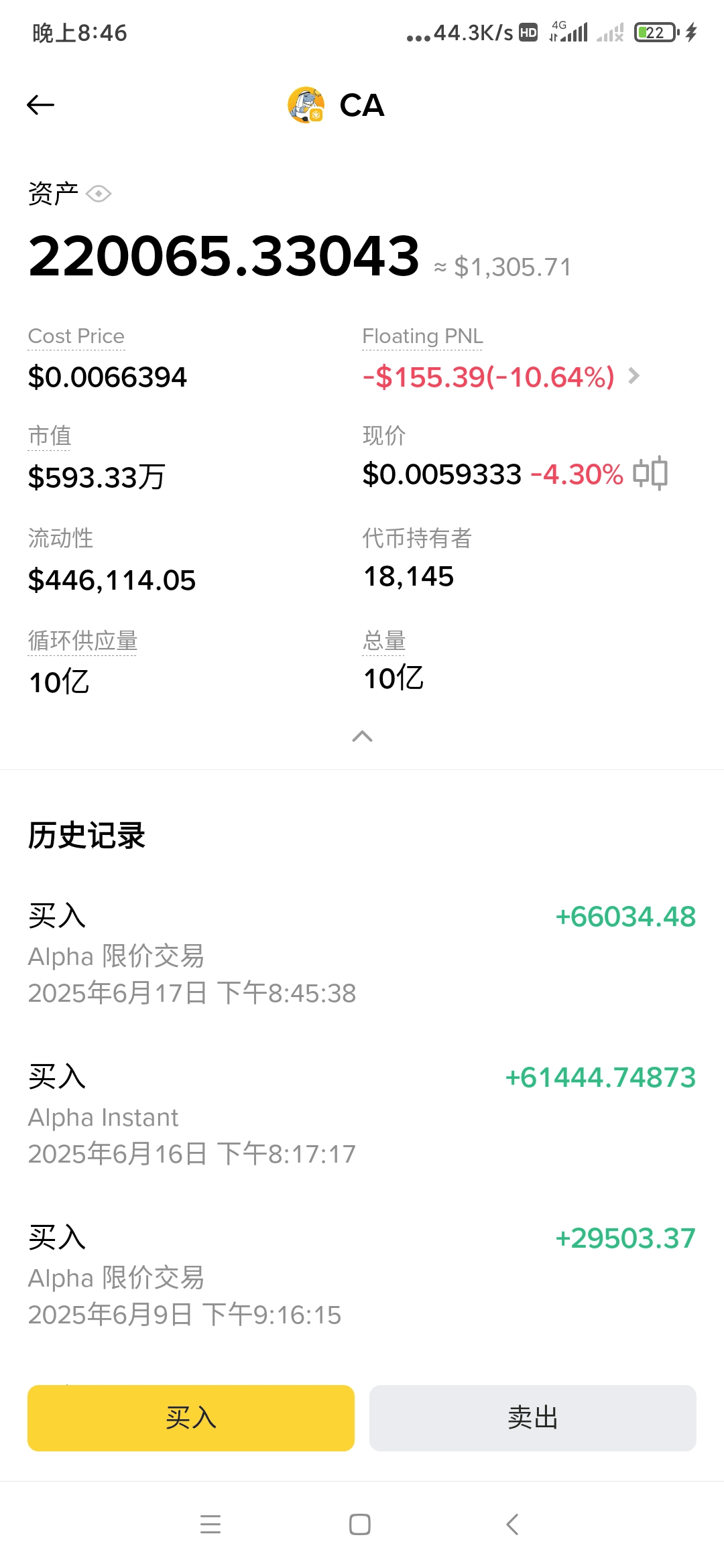Hide asset balance with the eye icon
This screenshot has height=1568, width=724.
[x=99, y=194]
